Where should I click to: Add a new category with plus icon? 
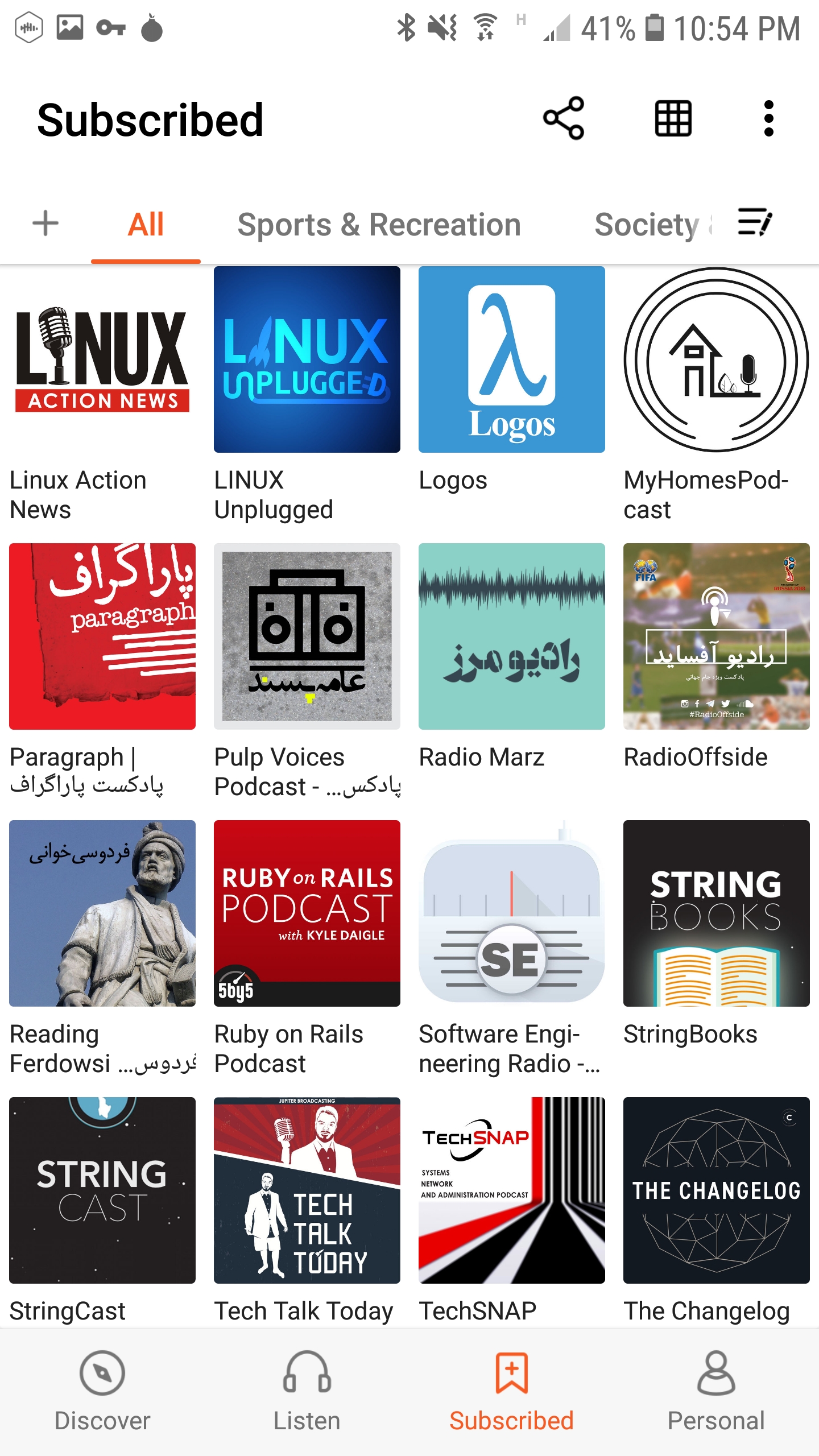[45, 224]
